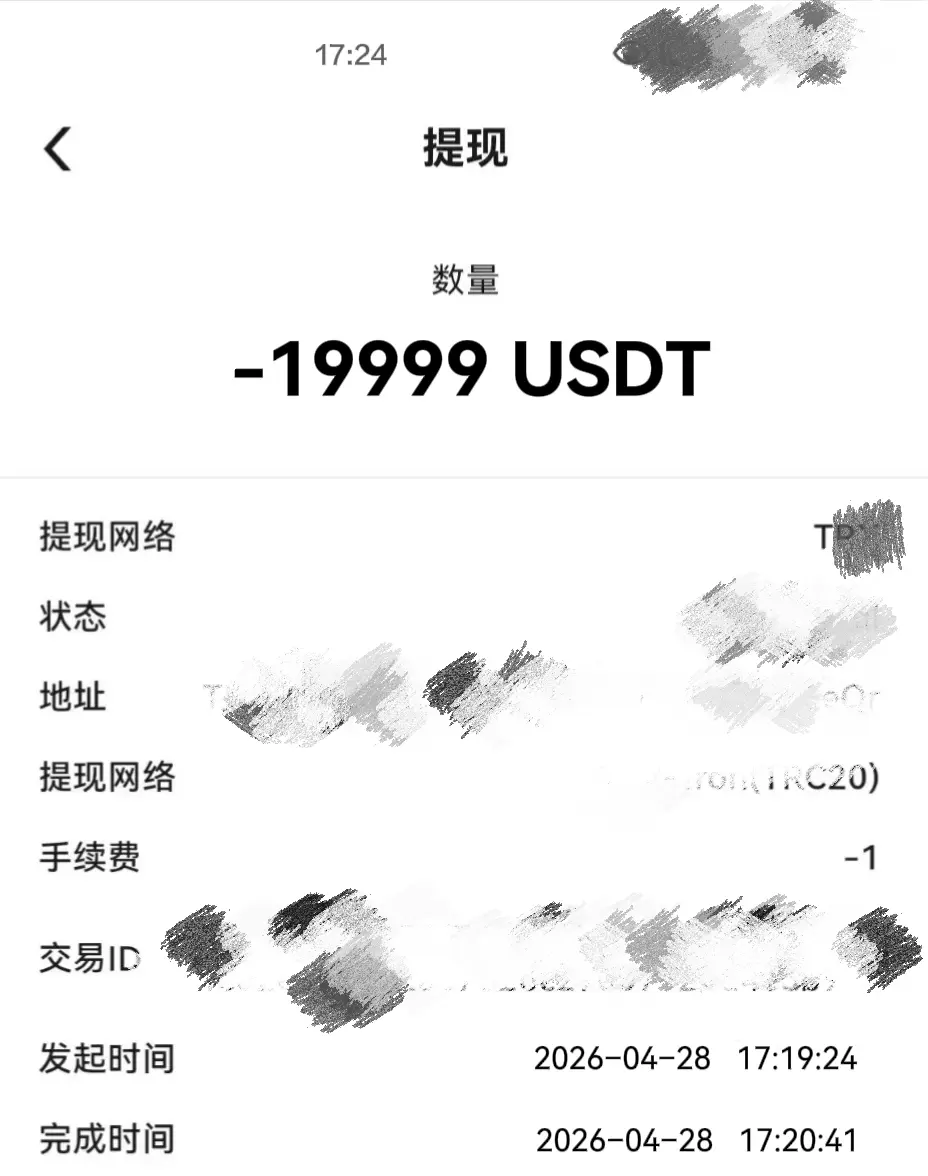Tap the 数量 quantity label
The height and width of the screenshot is (1176, 928).
(x=463, y=280)
